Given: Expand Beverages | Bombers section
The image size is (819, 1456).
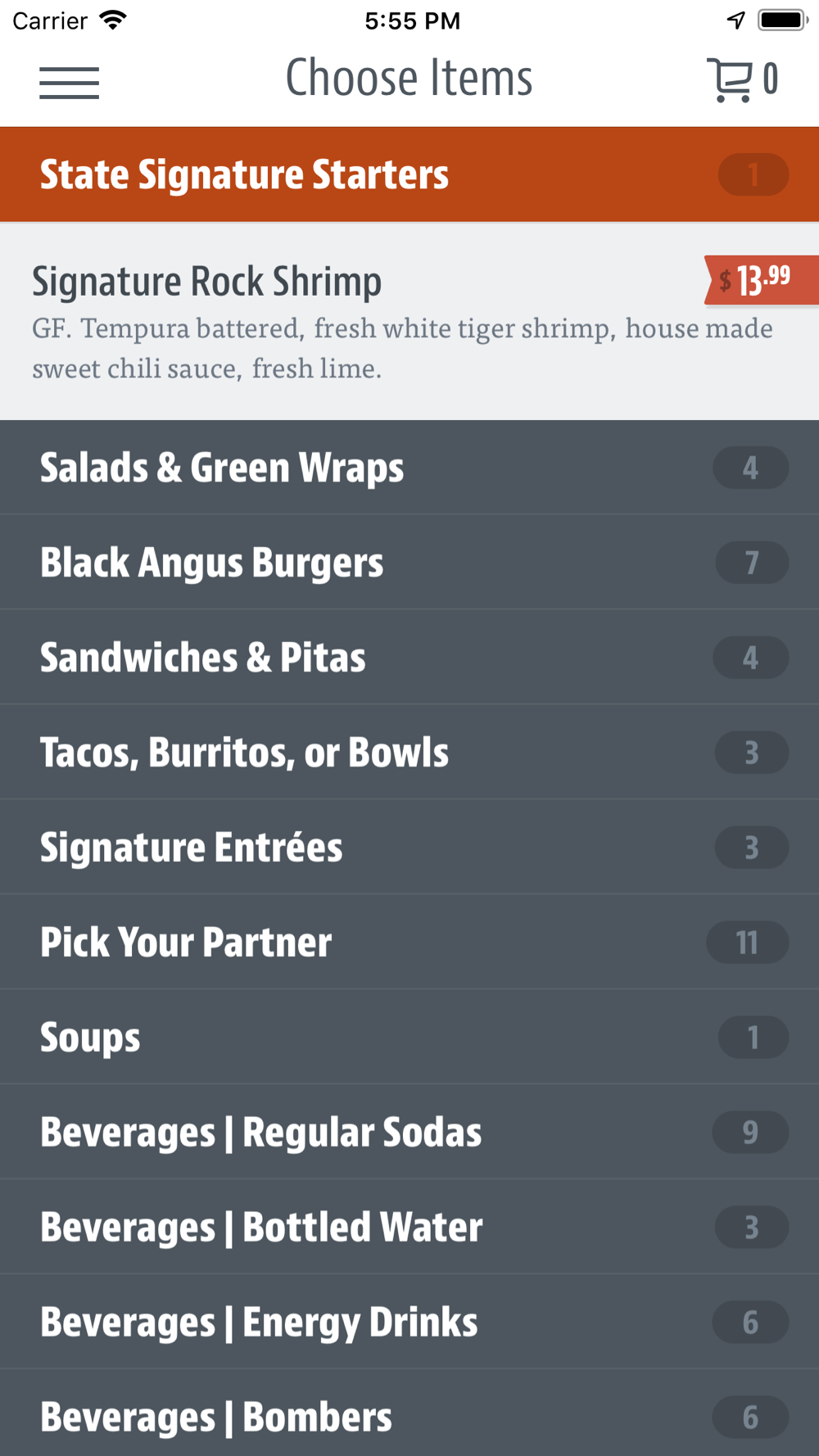Looking at the screenshot, I should tap(409, 1414).
